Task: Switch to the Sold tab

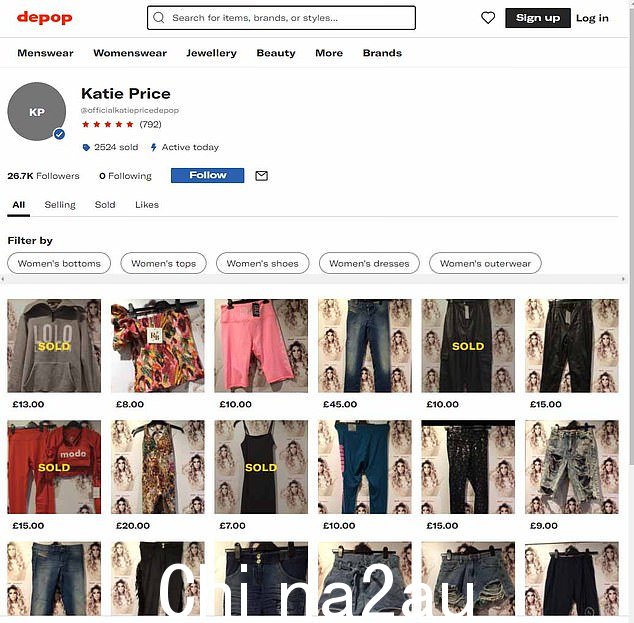Action: (105, 205)
